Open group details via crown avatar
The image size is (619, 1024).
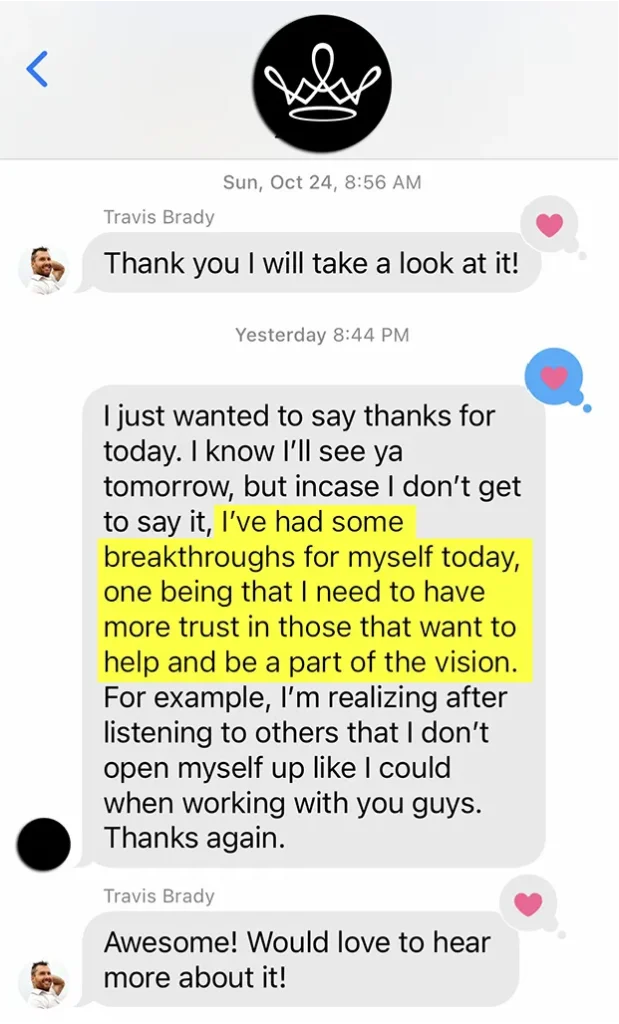tap(321, 83)
